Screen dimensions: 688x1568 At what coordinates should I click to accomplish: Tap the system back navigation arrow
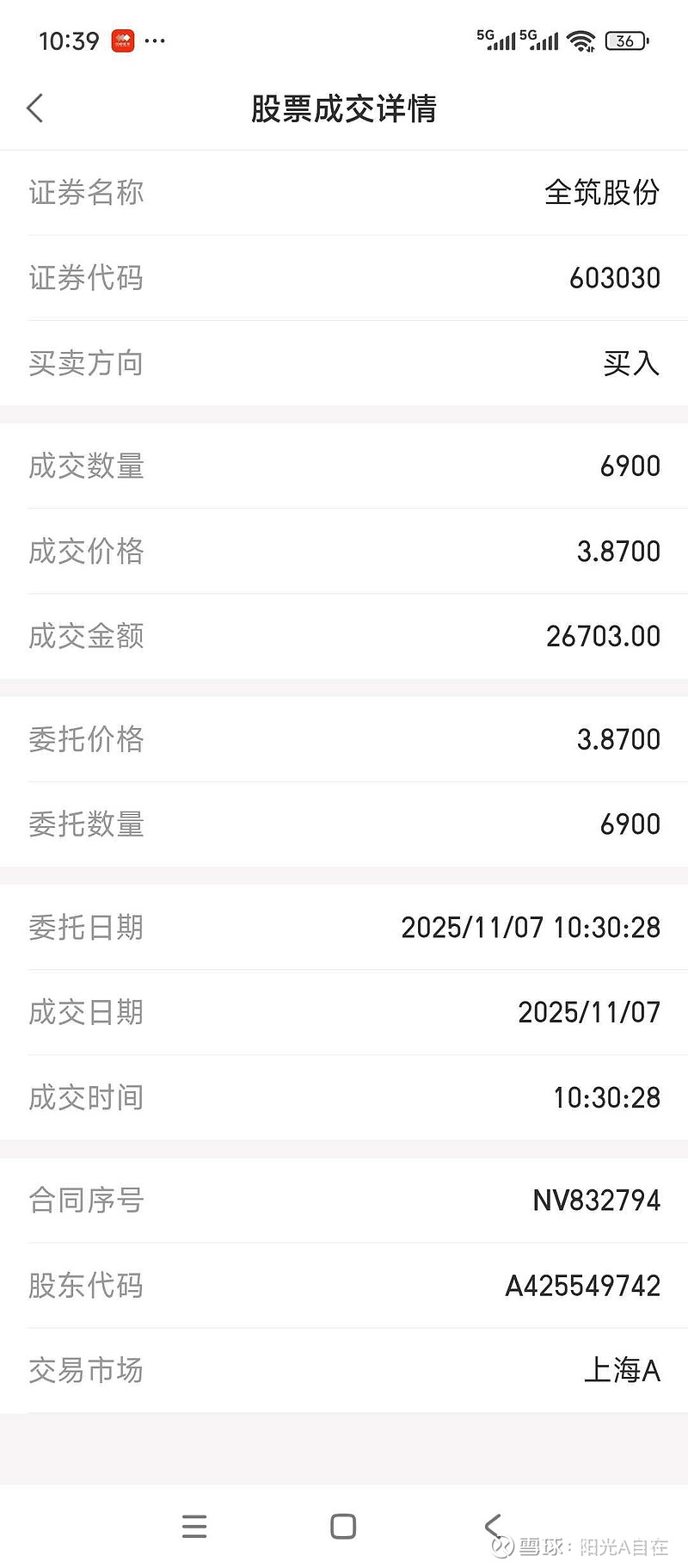tap(492, 1526)
